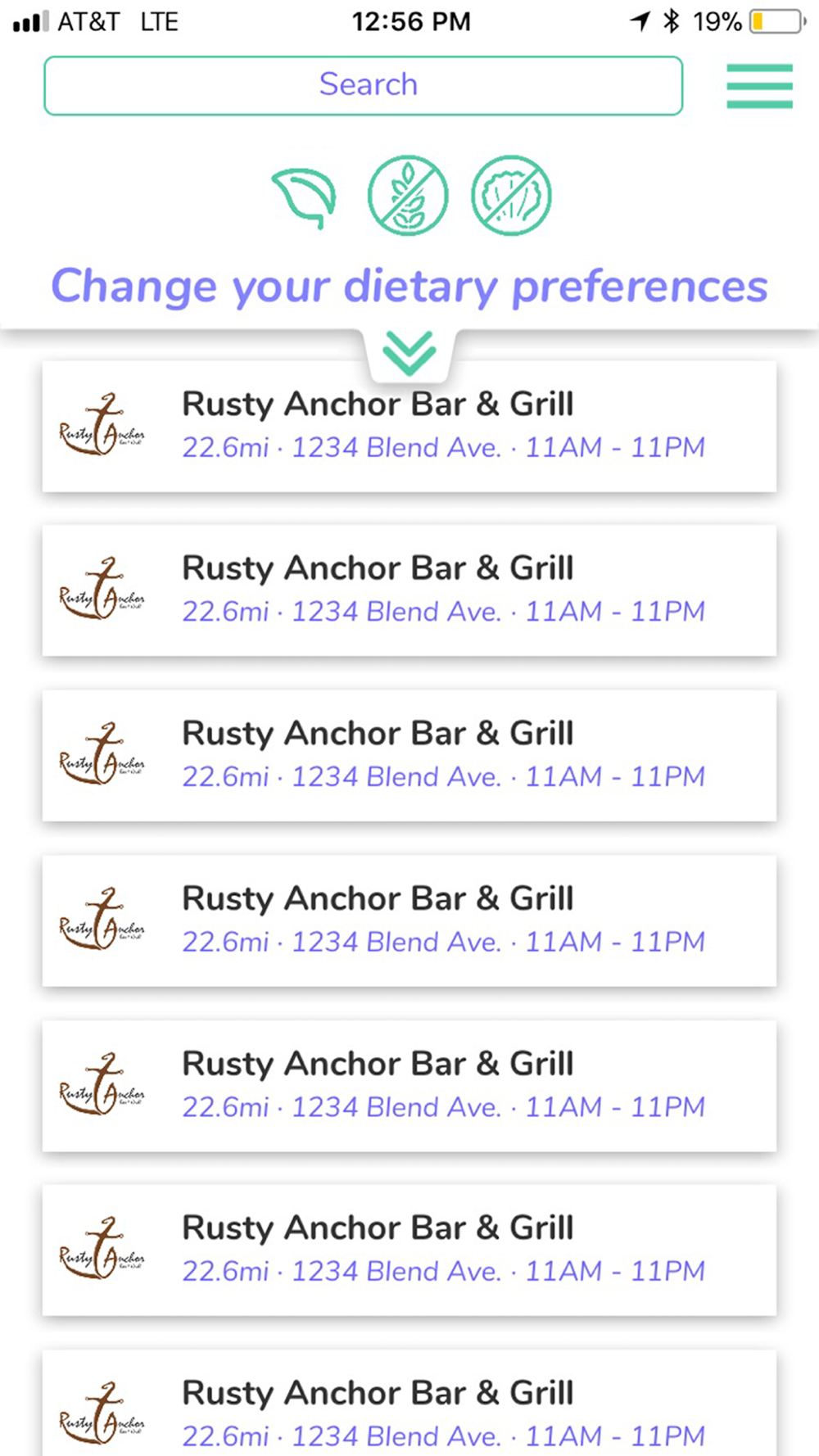Select the shellfish-free icon

coord(511,196)
